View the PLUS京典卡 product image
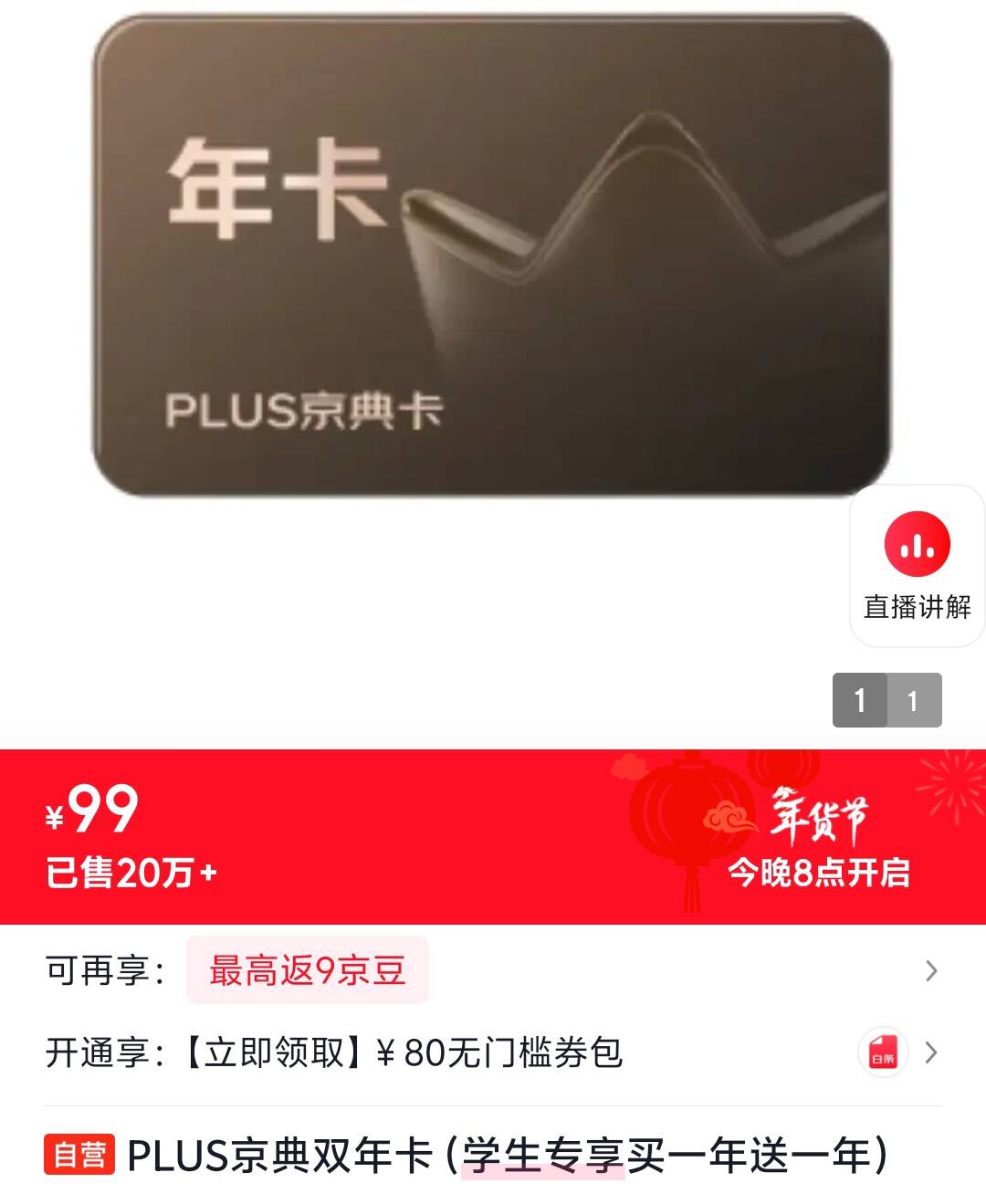986x1204 pixels. click(x=491, y=257)
